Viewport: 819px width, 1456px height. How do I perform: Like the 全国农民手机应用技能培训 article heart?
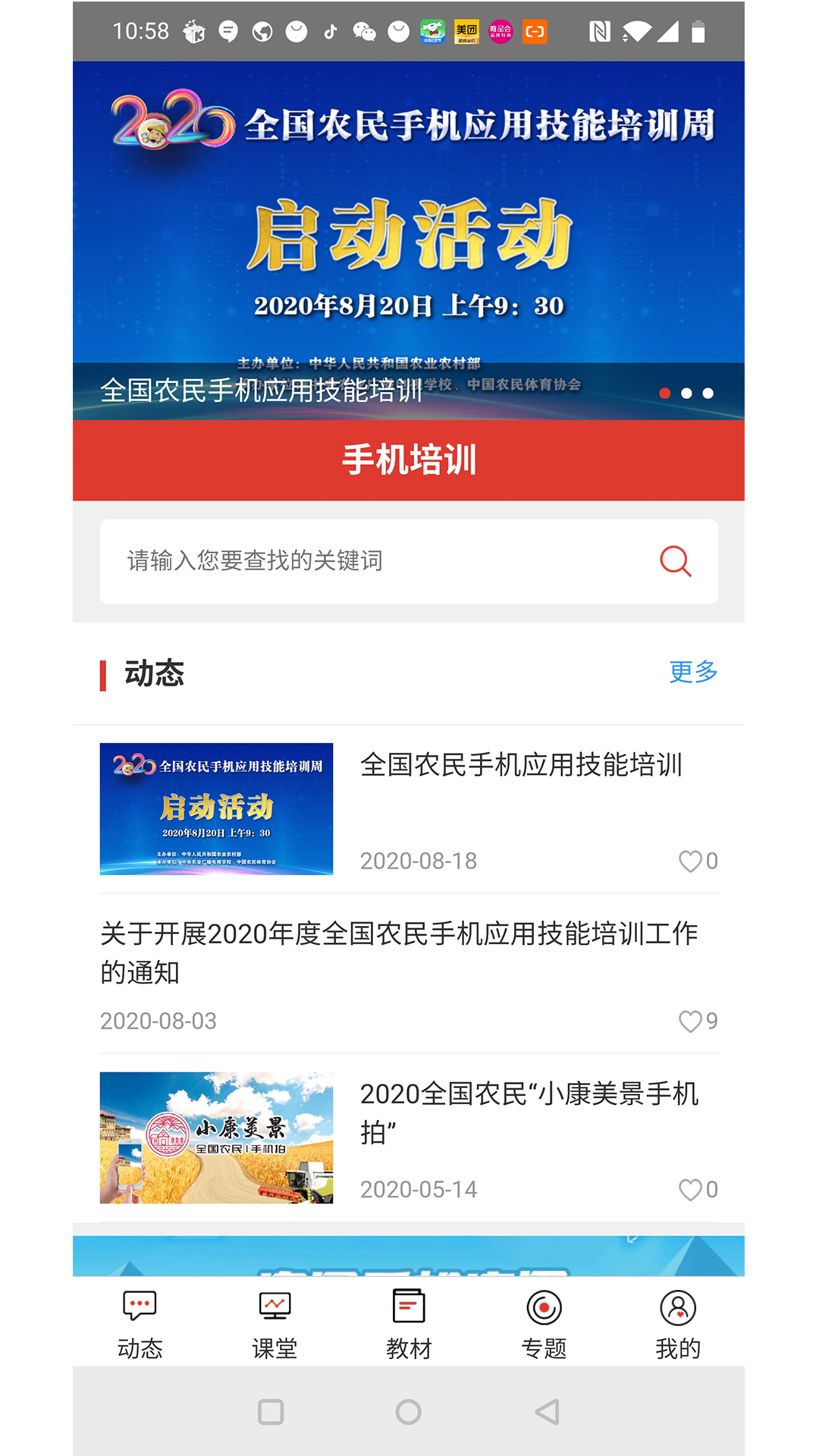tap(691, 861)
